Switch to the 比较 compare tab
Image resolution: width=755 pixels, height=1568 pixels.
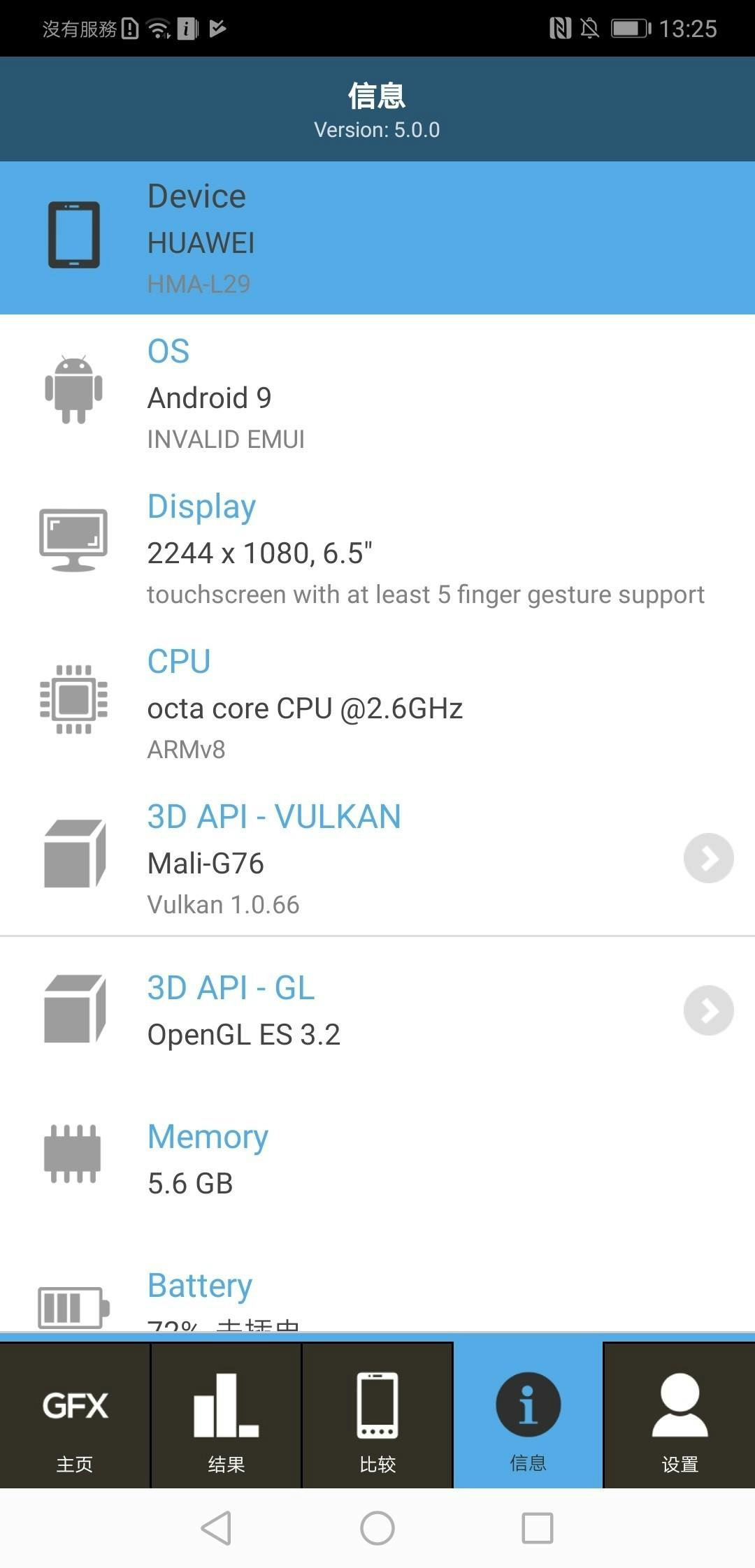pos(377,1416)
